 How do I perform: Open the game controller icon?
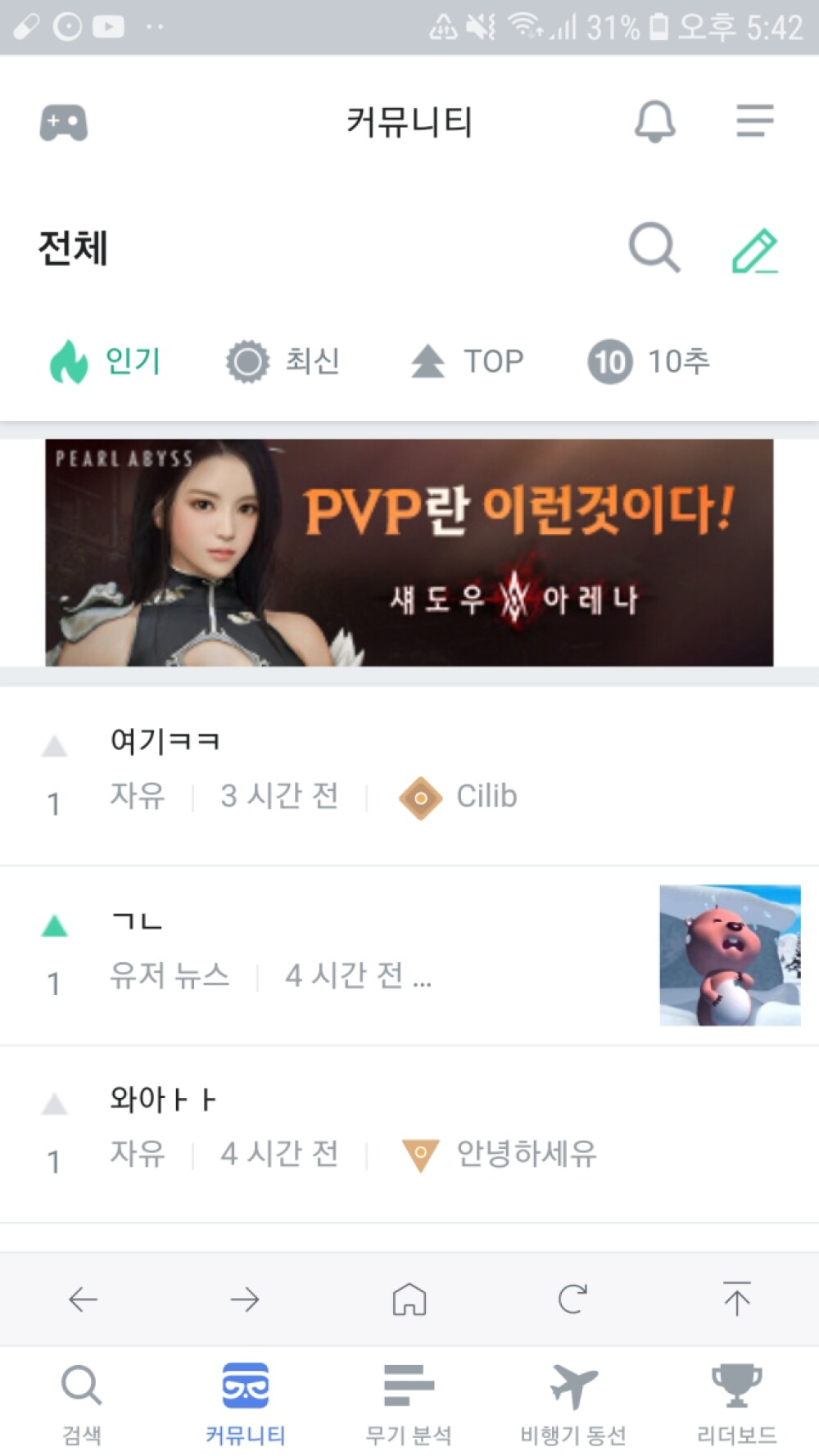(x=64, y=123)
